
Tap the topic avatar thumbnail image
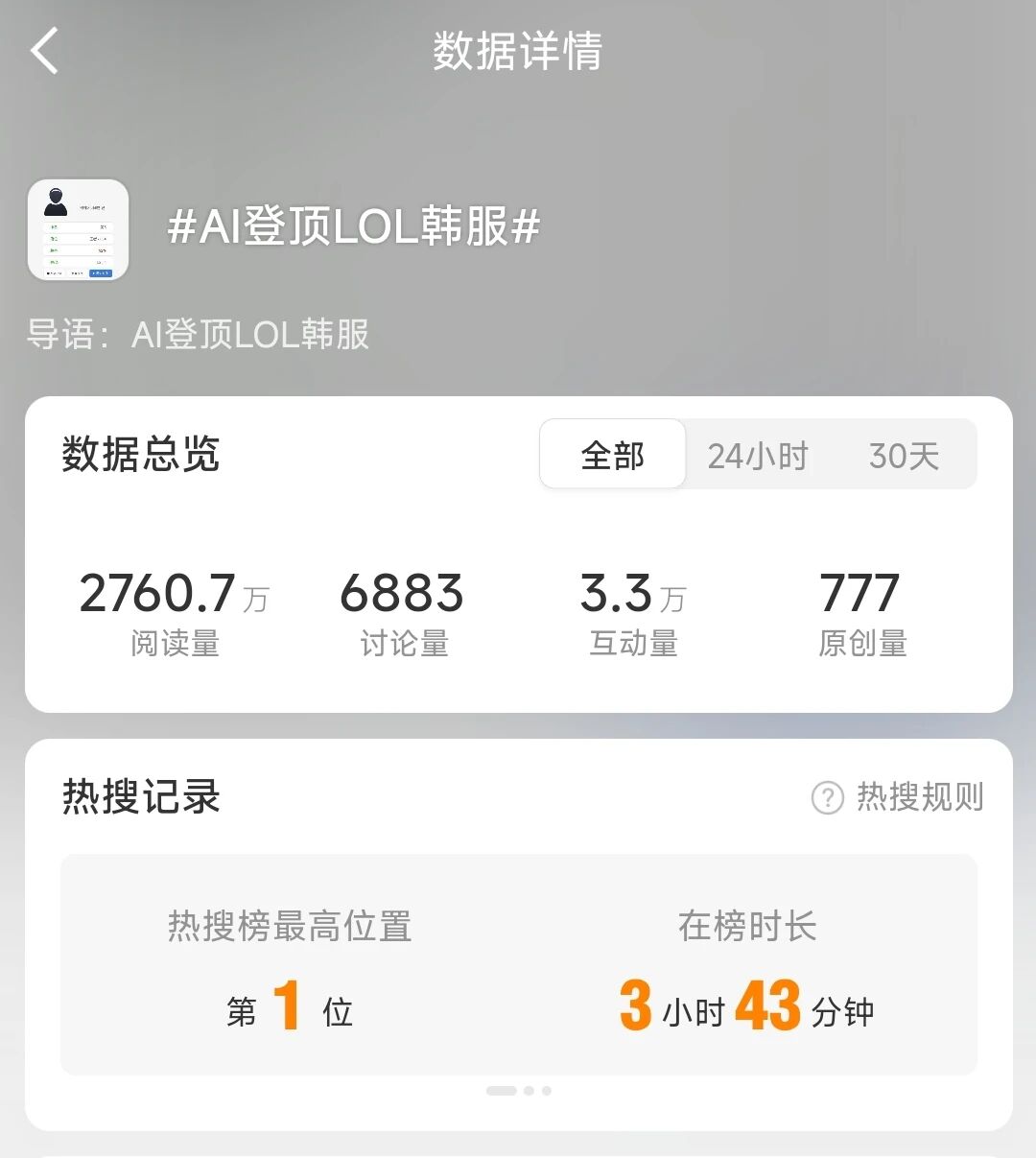click(79, 230)
